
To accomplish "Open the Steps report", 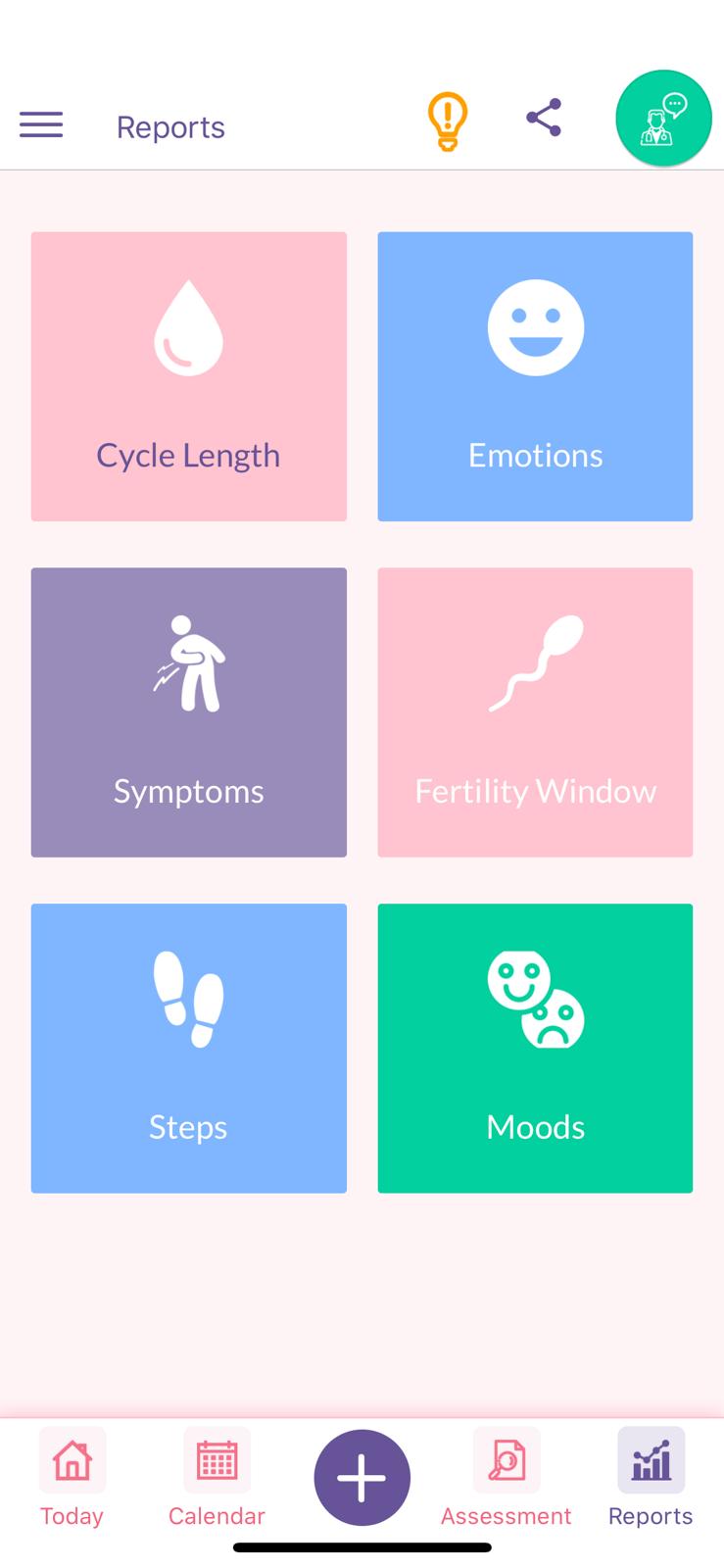I will pos(189,1048).
